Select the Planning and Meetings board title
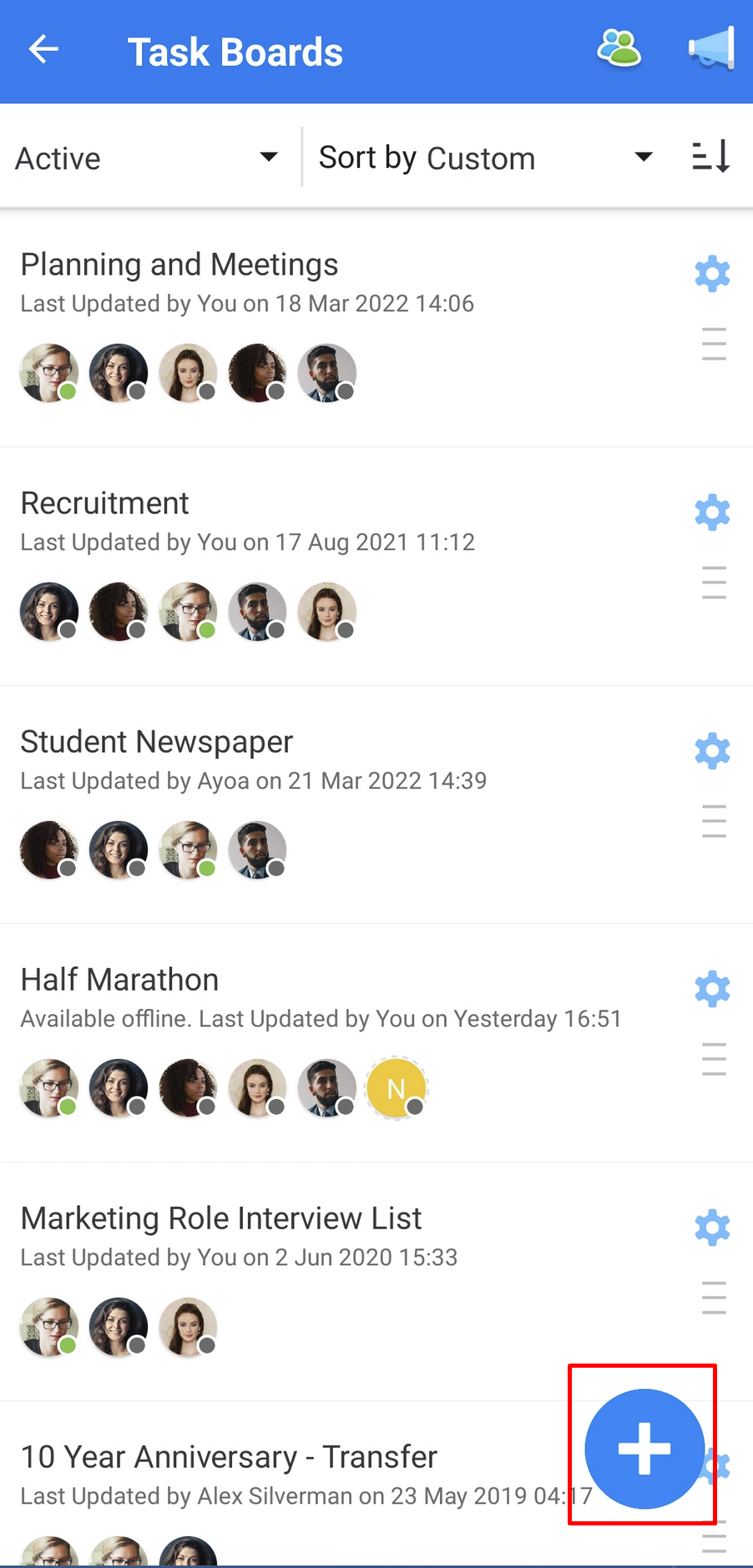The width and height of the screenshot is (753, 1568). coord(179,265)
